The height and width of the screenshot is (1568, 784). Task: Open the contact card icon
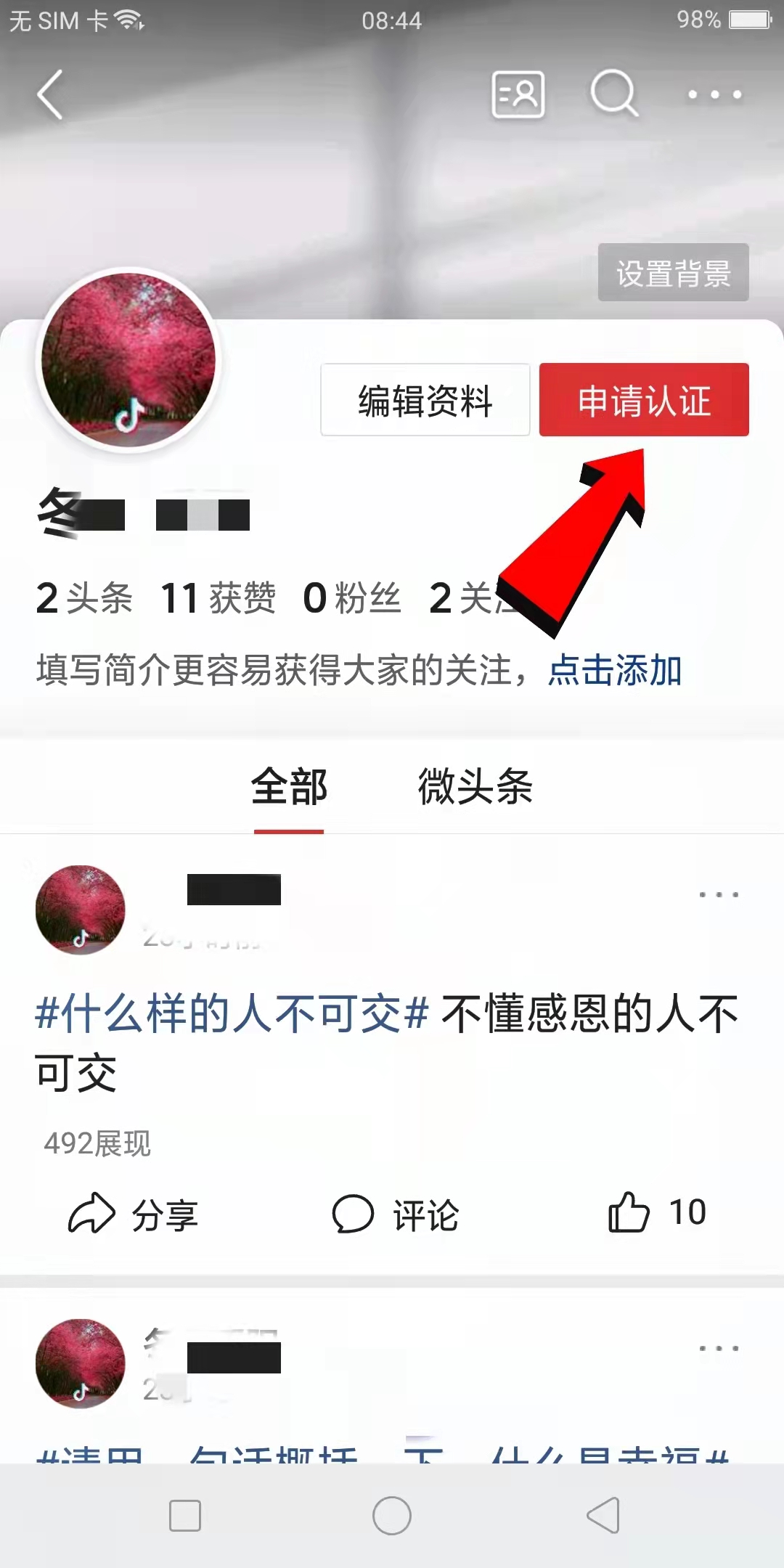tap(518, 94)
